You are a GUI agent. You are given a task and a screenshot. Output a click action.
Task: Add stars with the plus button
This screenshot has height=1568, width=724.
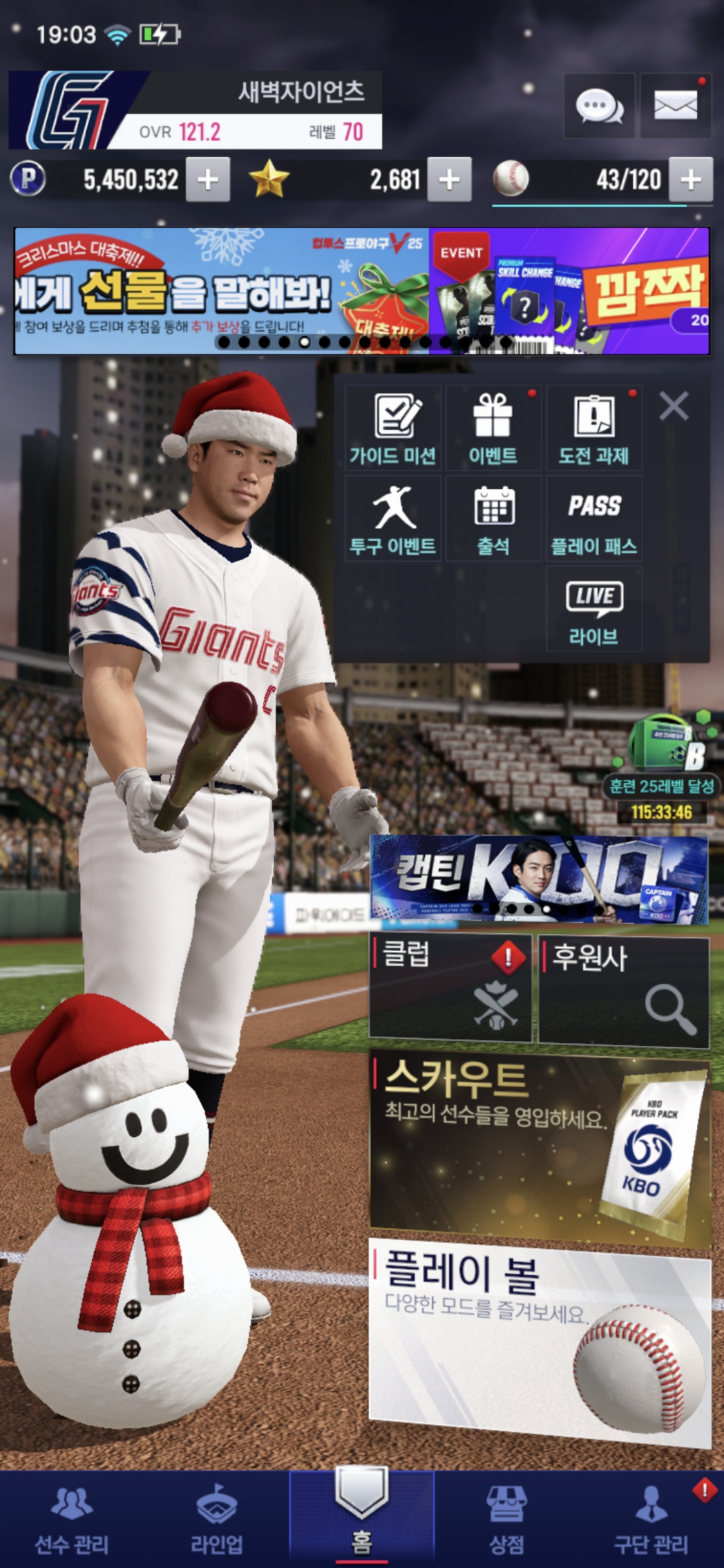tap(449, 180)
